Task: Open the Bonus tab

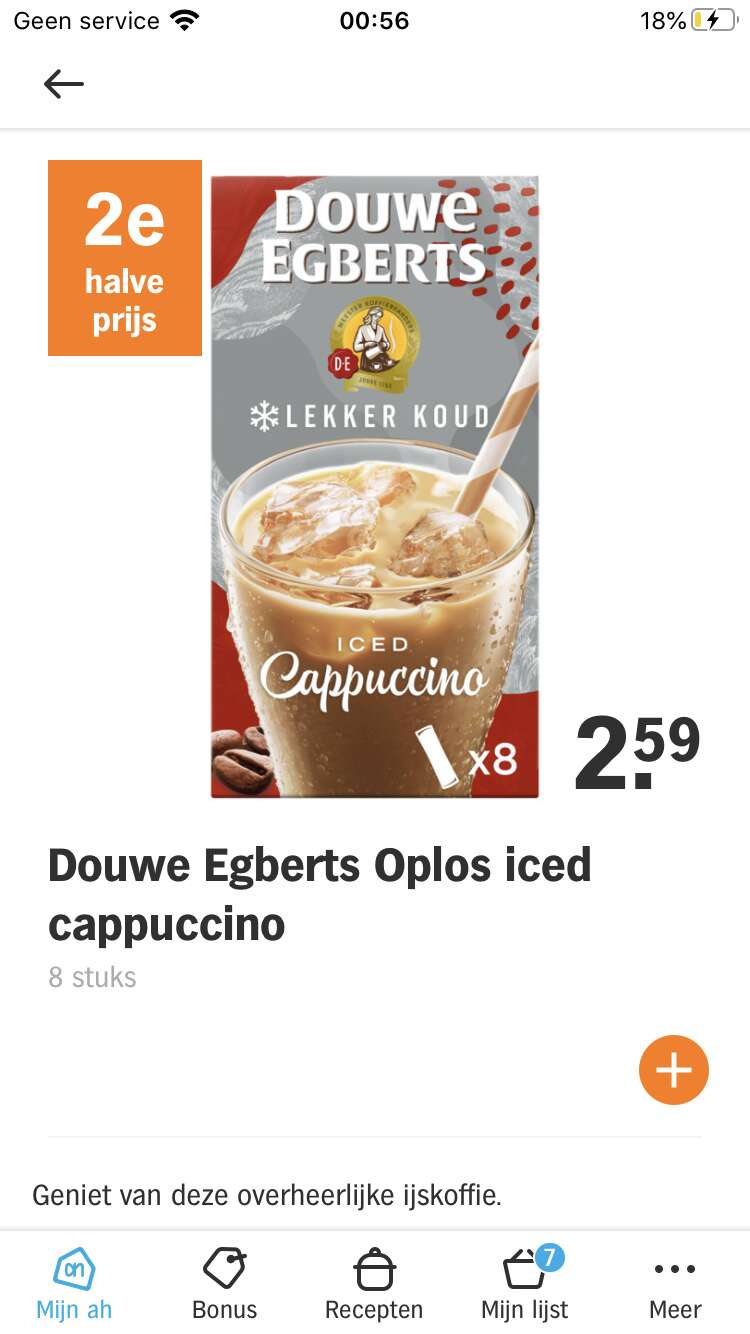Action: 224,1285
